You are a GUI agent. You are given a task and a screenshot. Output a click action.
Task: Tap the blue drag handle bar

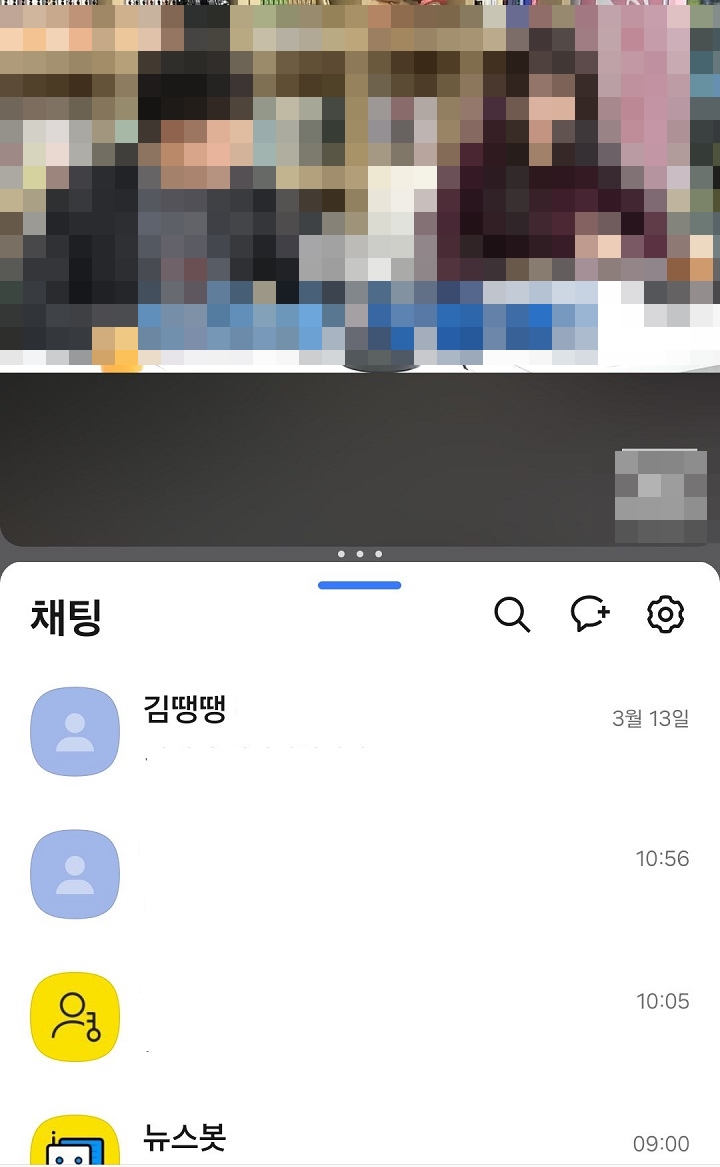[x=359, y=585]
